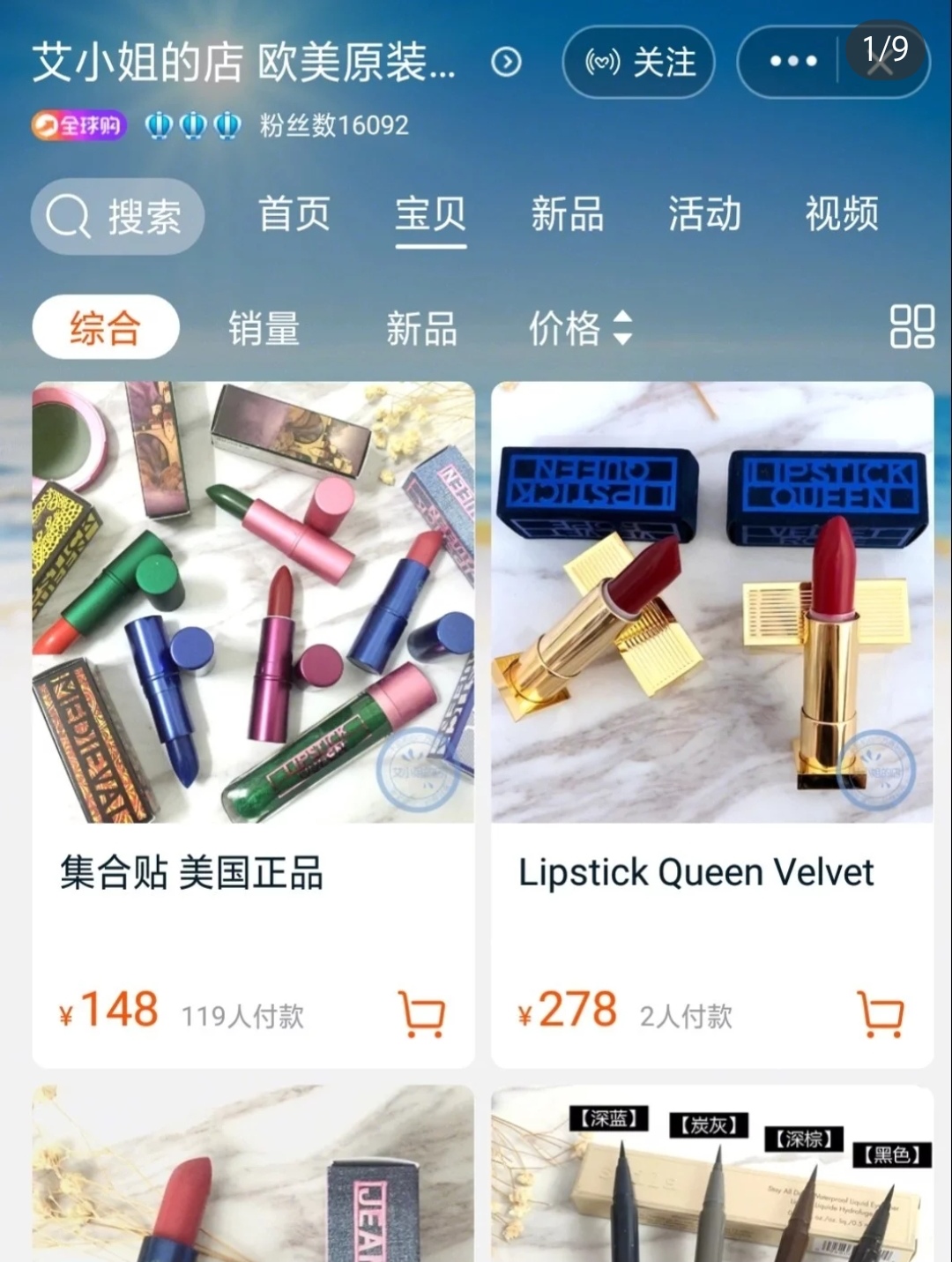Select the 综合 sorting option
Screen dimensions: 952x1262
tap(105, 327)
